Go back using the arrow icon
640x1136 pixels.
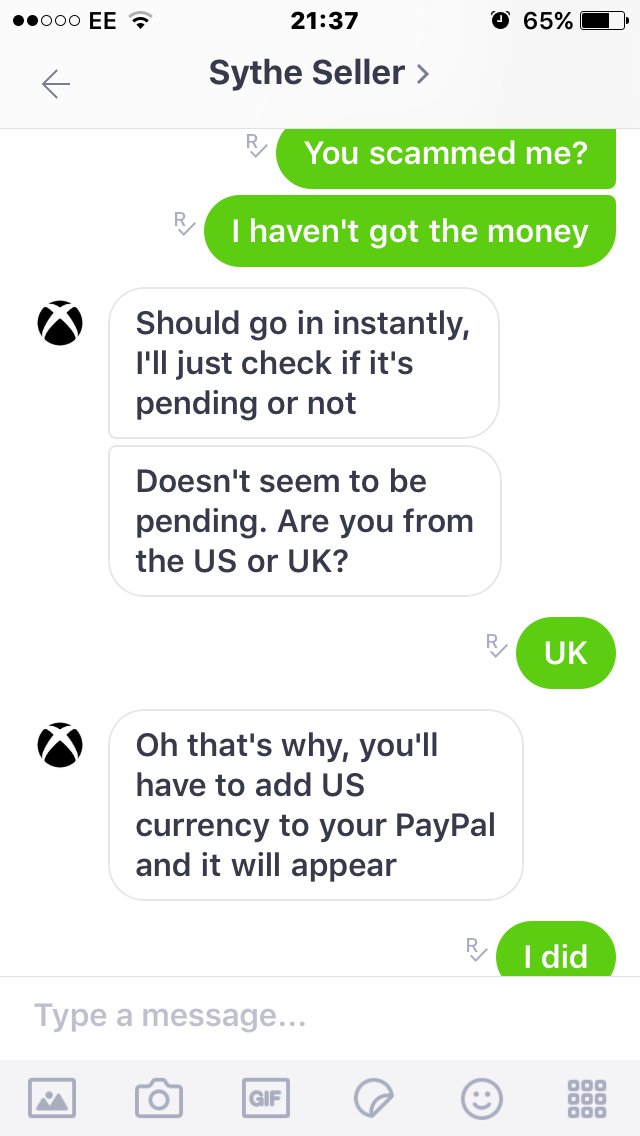pyautogui.click(x=56, y=85)
